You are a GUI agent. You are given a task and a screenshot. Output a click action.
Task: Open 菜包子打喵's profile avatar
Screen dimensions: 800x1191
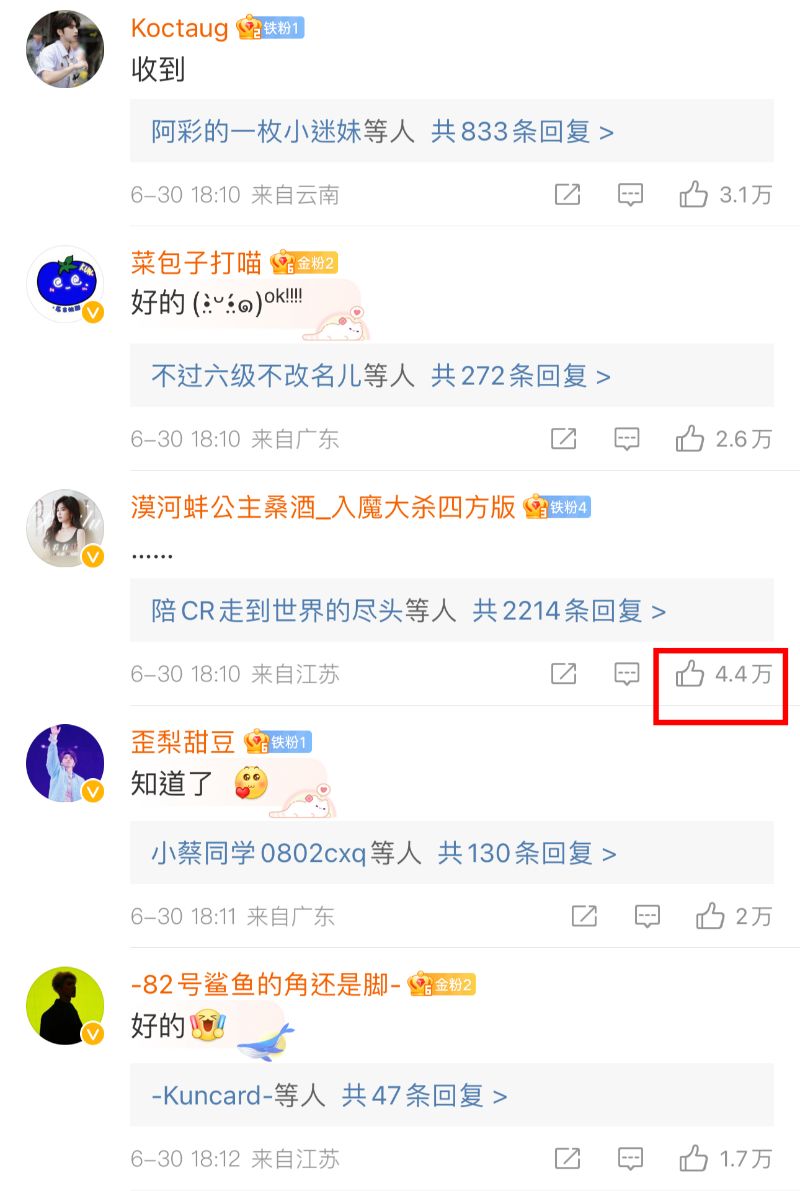point(64,284)
